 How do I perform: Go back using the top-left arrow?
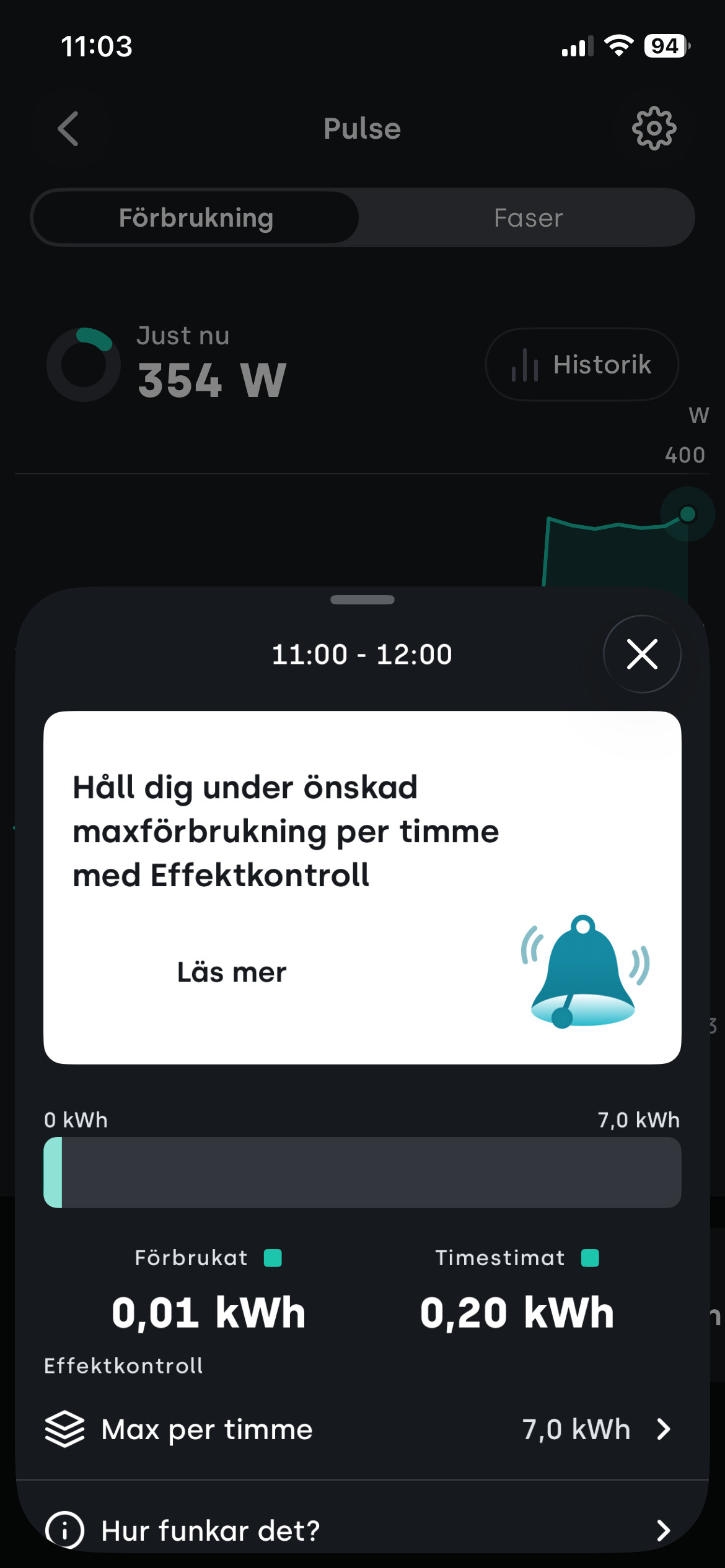tap(68, 129)
